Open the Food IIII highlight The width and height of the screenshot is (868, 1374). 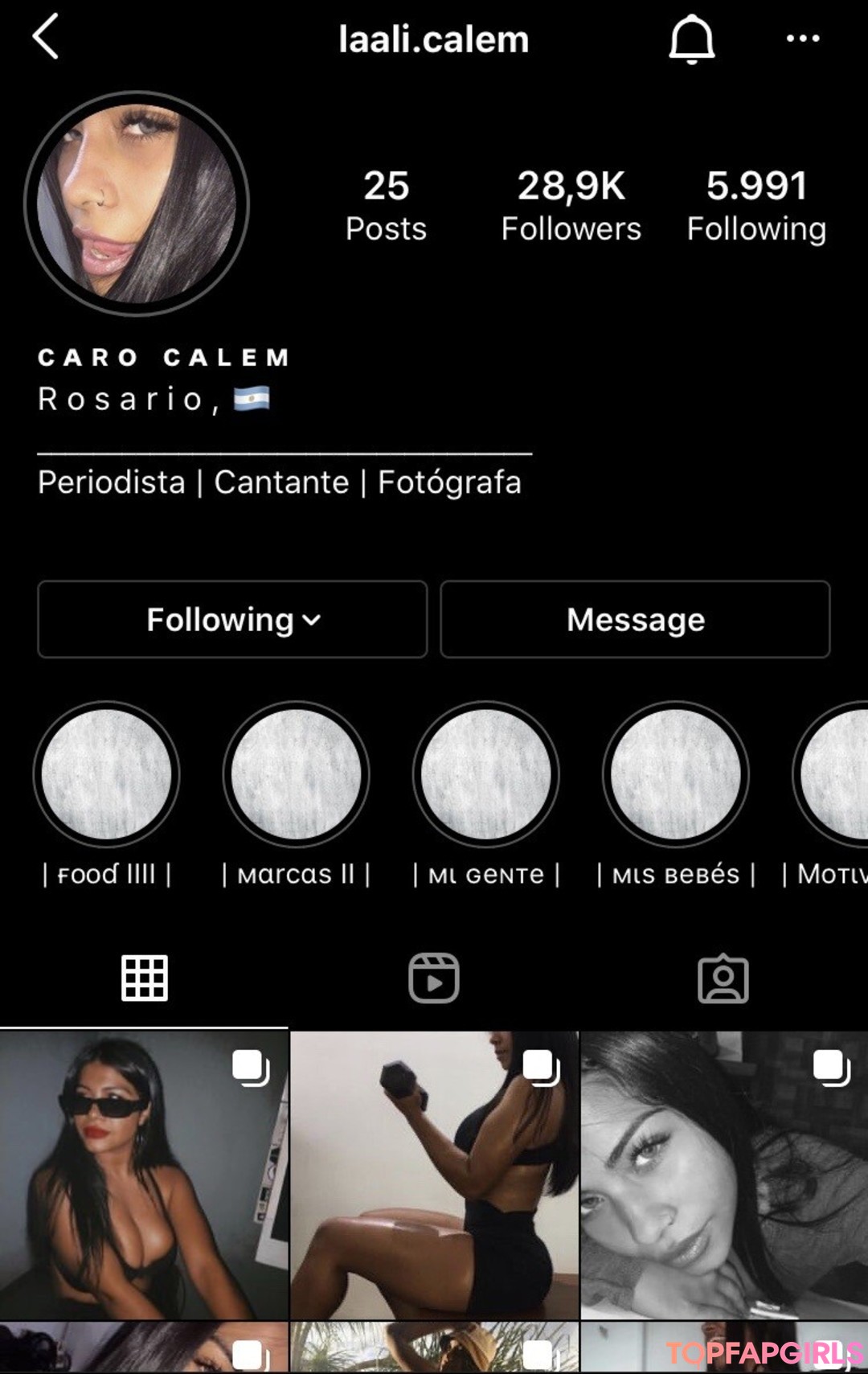point(106,774)
